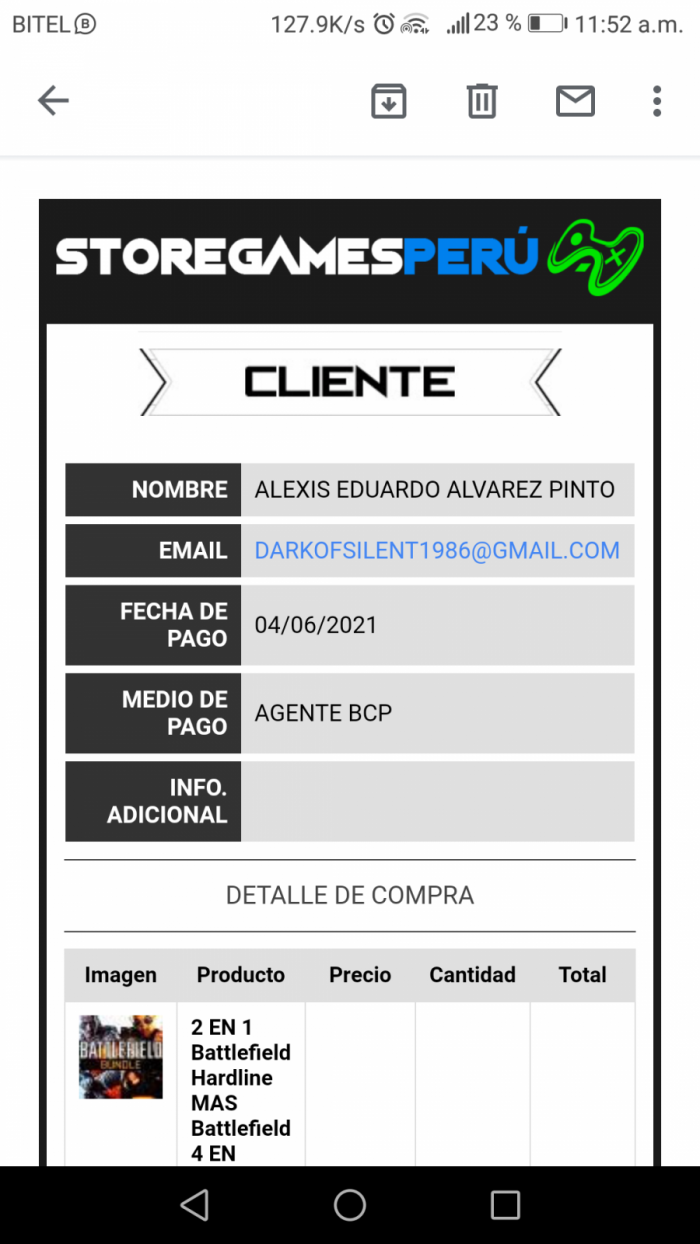Open recent apps from the navigation bar
Viewport: 700px width, 1244px height.
pos(505,1205)
